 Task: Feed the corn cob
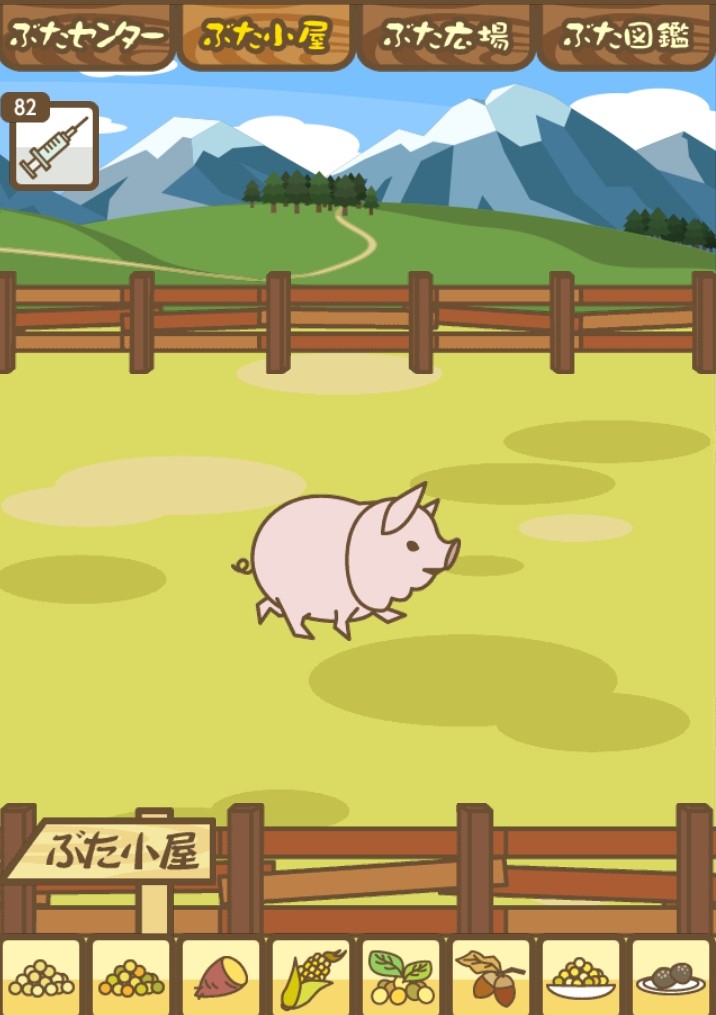[x=311, y=975]
